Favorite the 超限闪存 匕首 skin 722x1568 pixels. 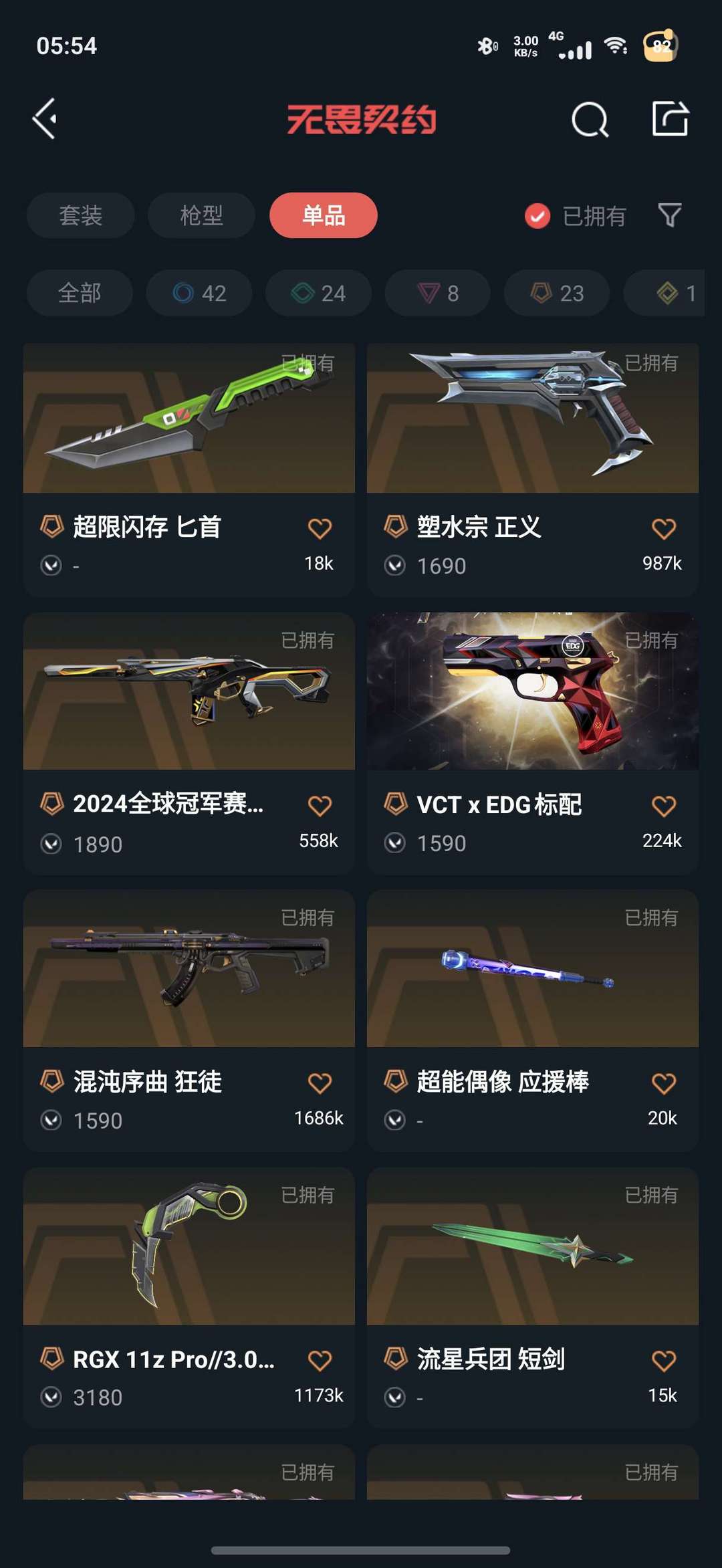(320, 528)
